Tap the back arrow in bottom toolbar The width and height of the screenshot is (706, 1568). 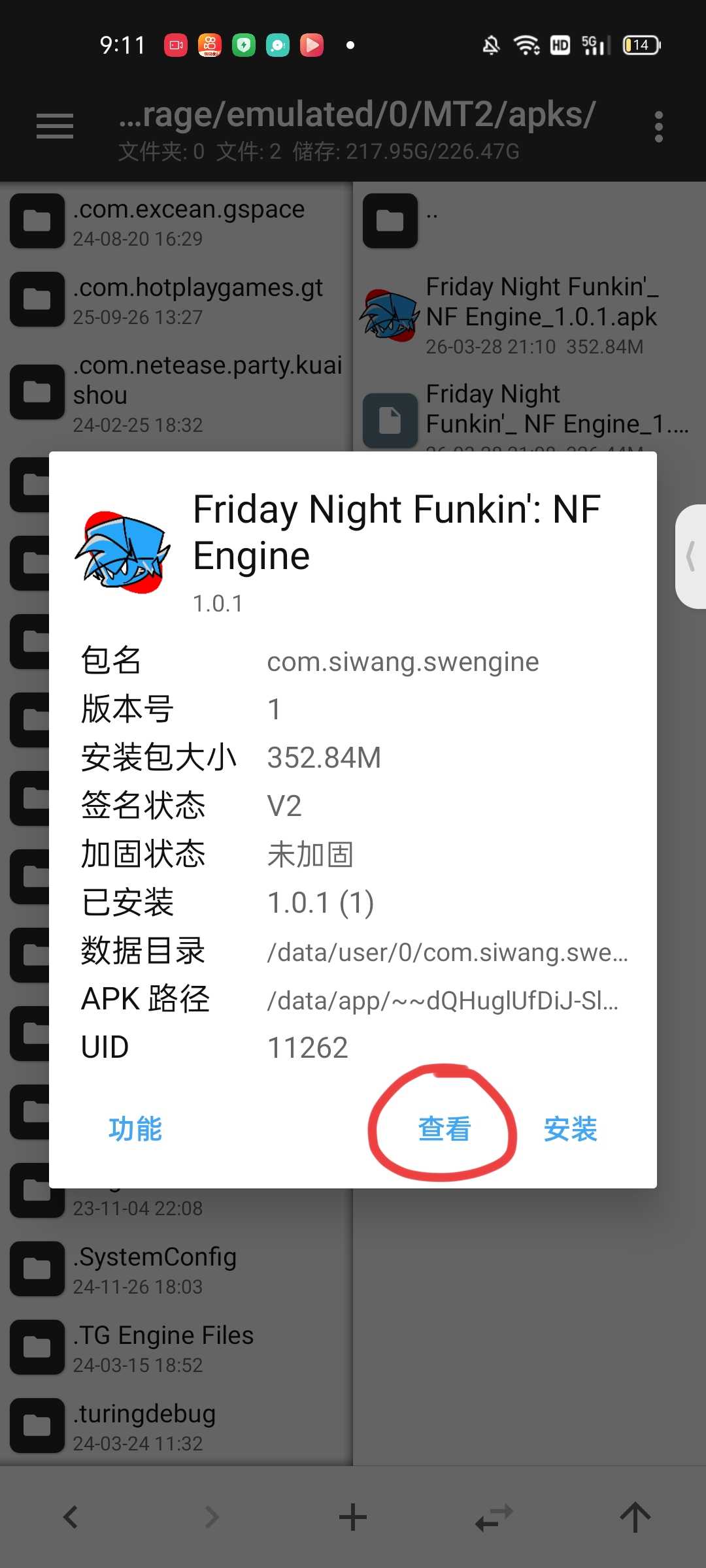pyautogui.click(x=71, y=1517)
